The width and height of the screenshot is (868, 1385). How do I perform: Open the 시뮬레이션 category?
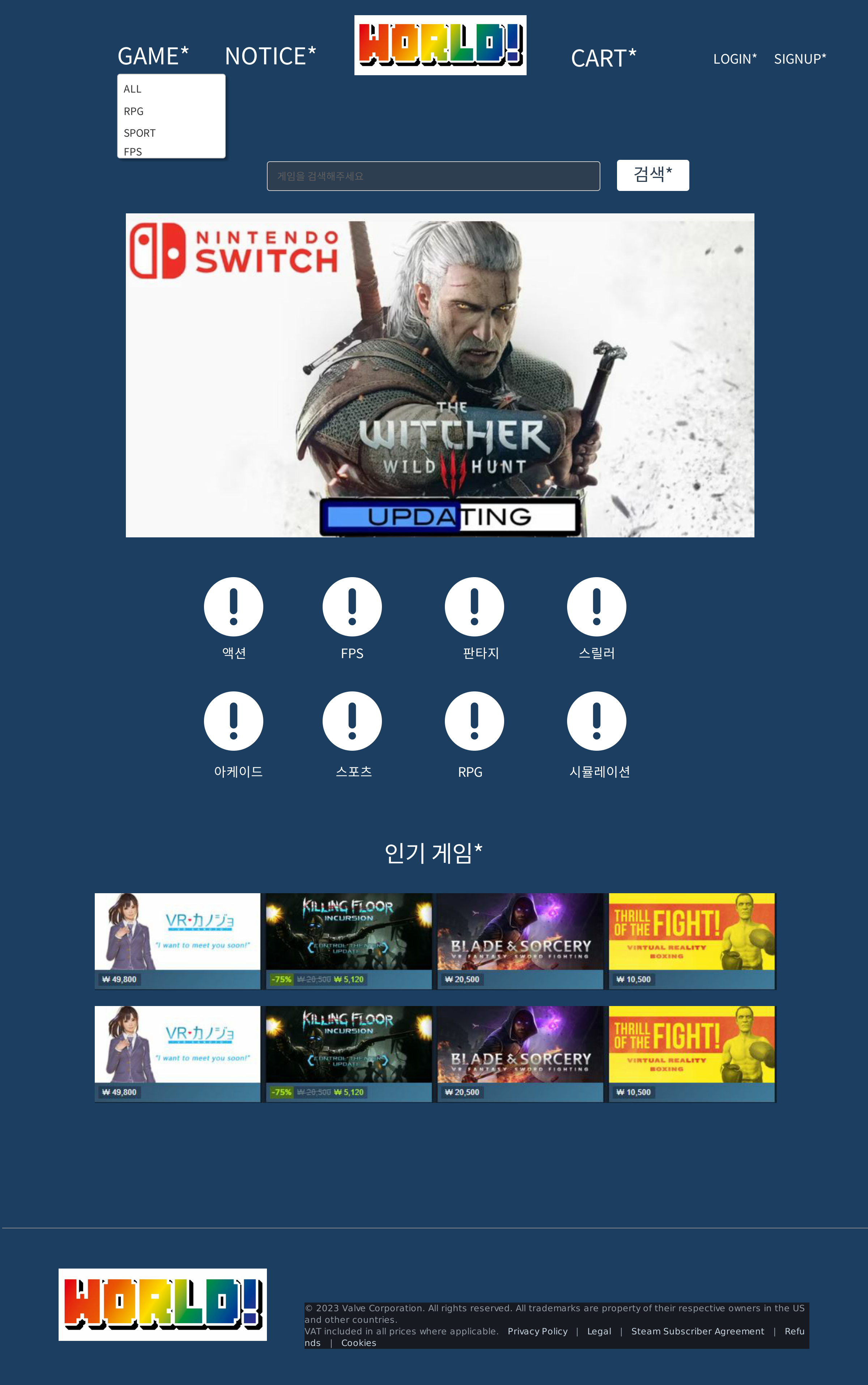tap(596, 721)
